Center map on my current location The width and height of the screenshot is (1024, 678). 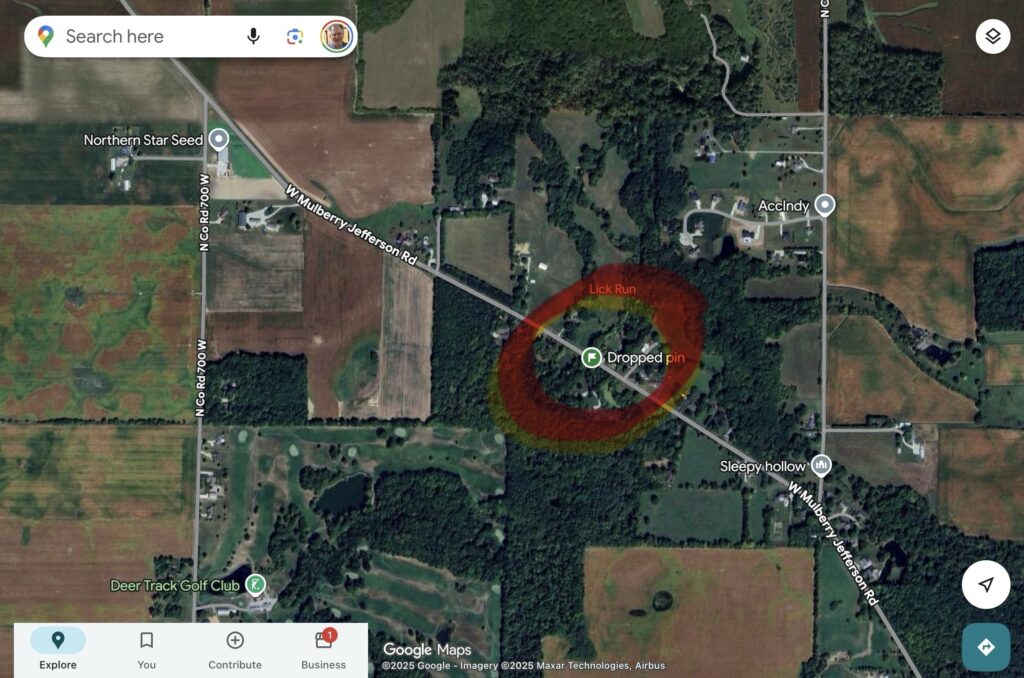coord(986,585)
